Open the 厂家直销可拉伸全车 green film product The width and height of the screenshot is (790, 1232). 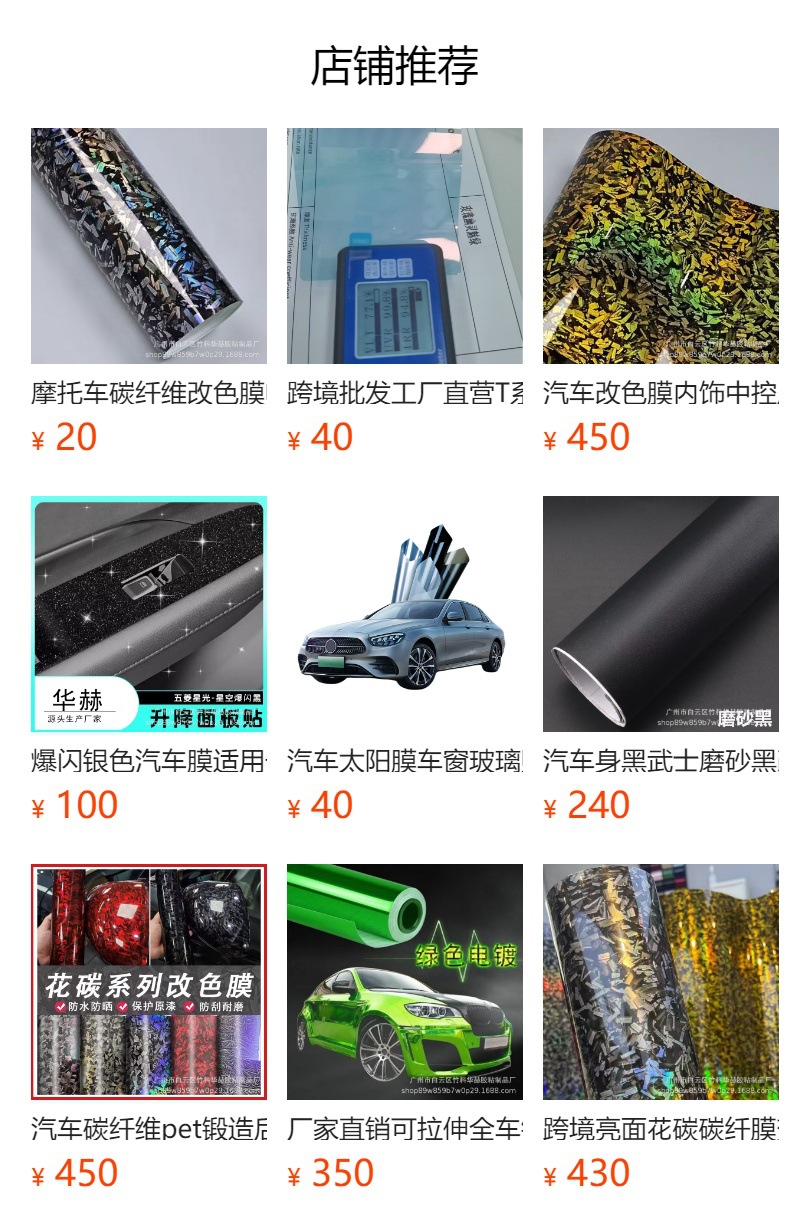405,1028
